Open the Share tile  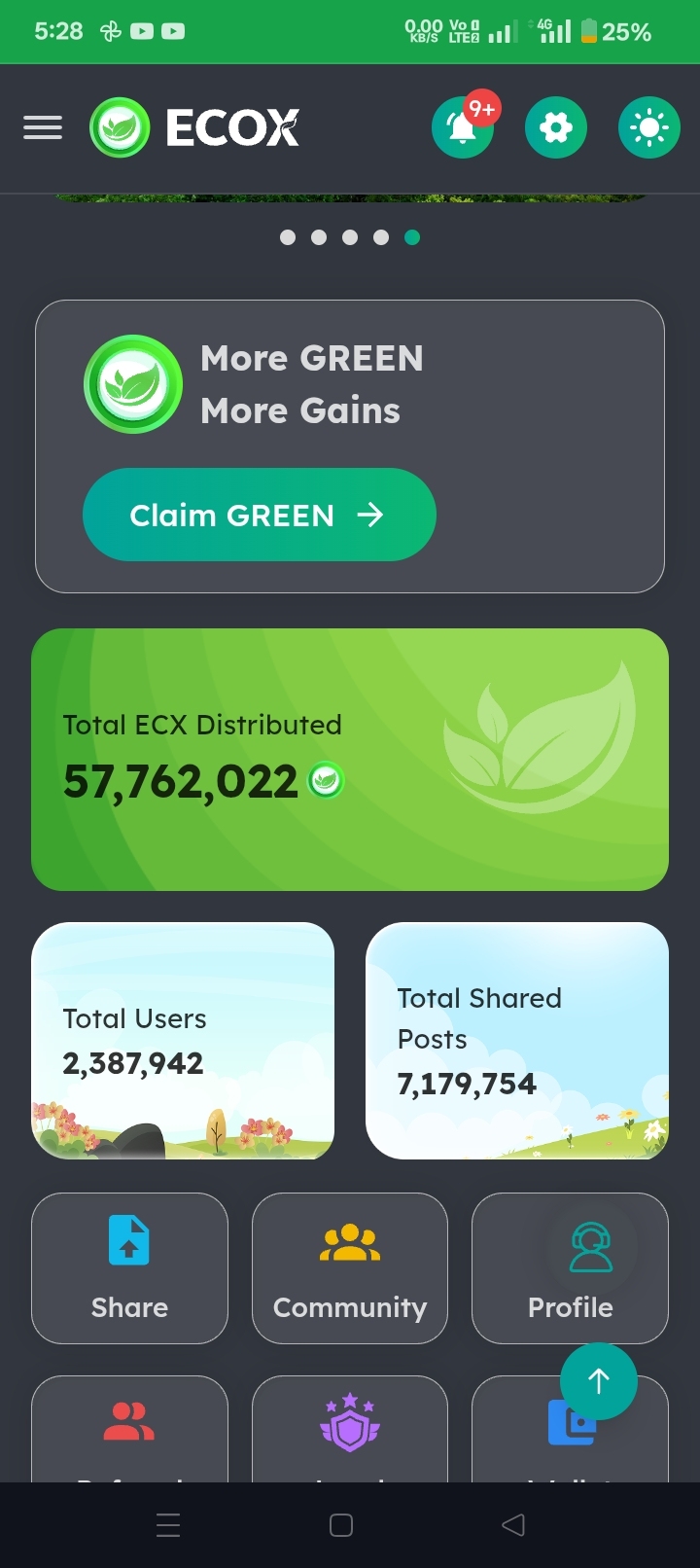tap(129, 1267)
